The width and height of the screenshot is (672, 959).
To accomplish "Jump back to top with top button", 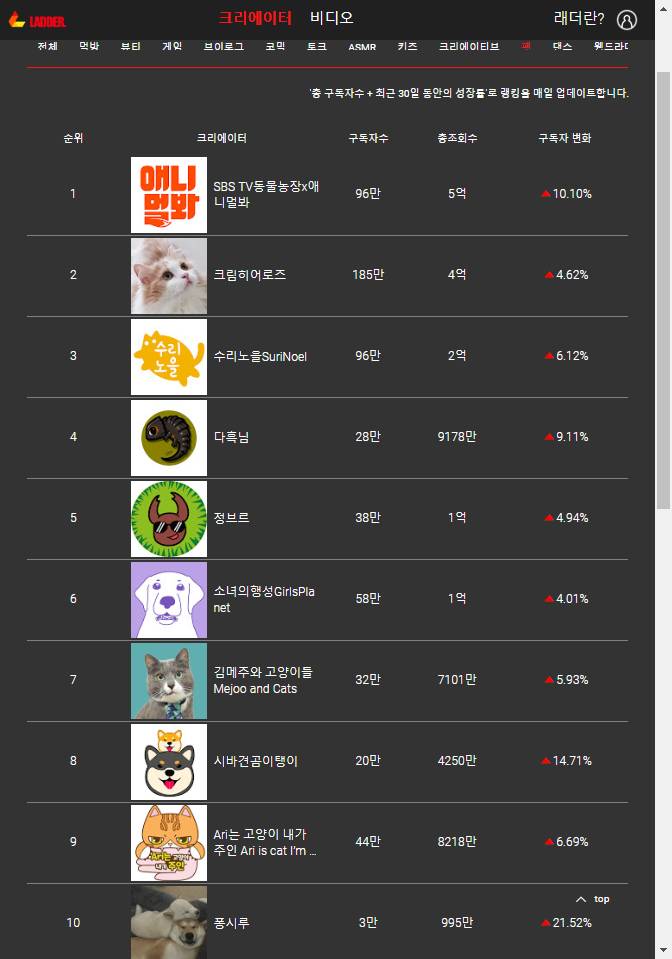I will pos(593,899).
